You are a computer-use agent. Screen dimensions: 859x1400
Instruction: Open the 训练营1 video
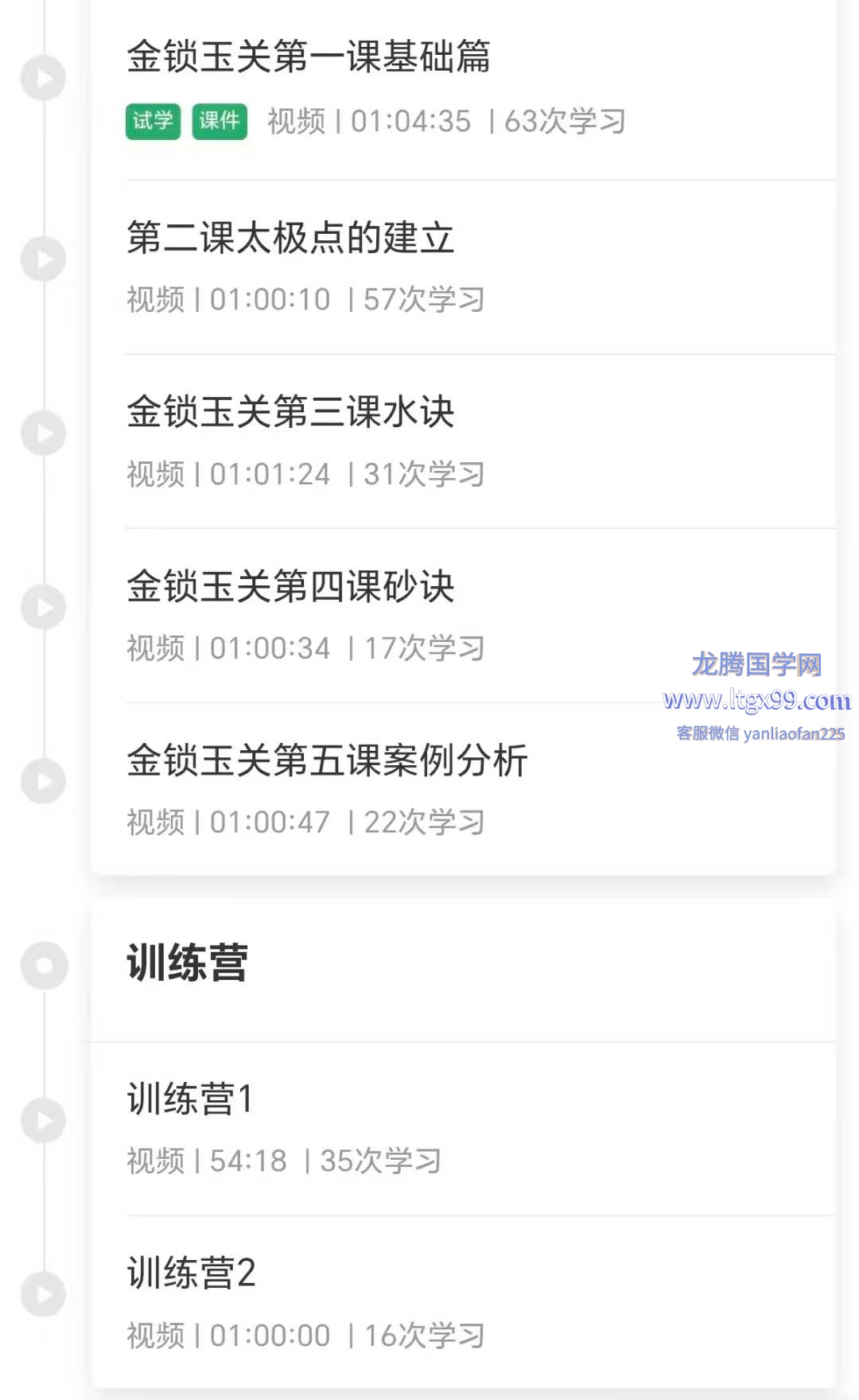(190, 1099)
